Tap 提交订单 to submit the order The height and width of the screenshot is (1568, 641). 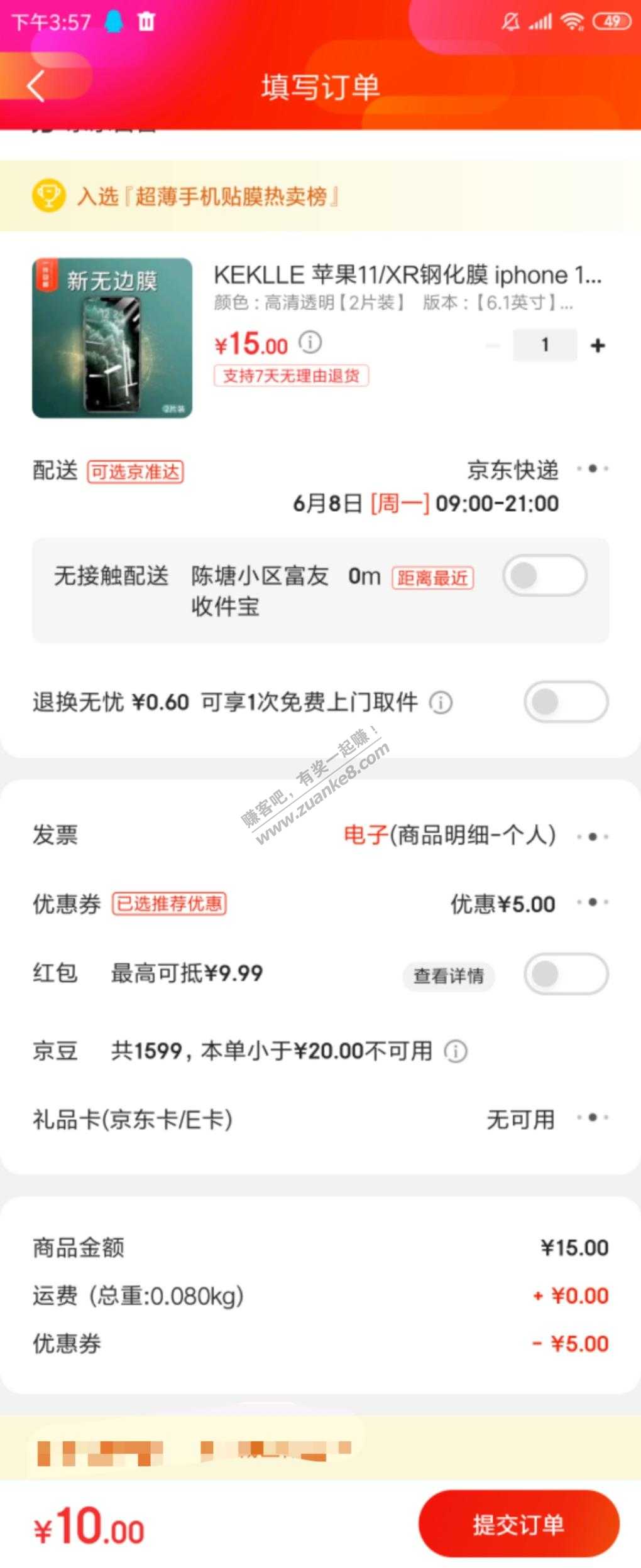click(518, 1524)
